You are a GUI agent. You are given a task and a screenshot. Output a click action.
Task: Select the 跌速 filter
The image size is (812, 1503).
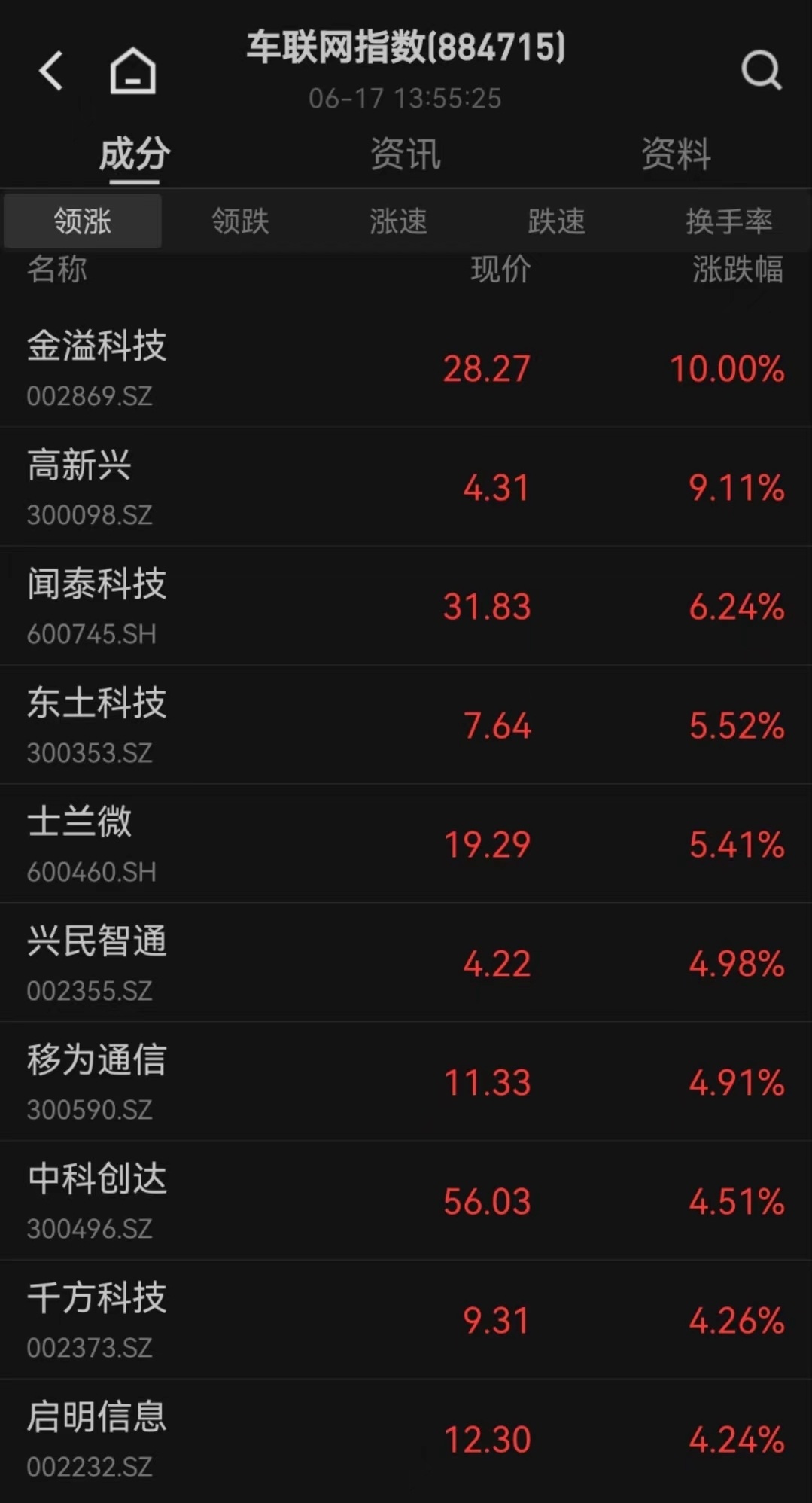click(x=556, y=221)
